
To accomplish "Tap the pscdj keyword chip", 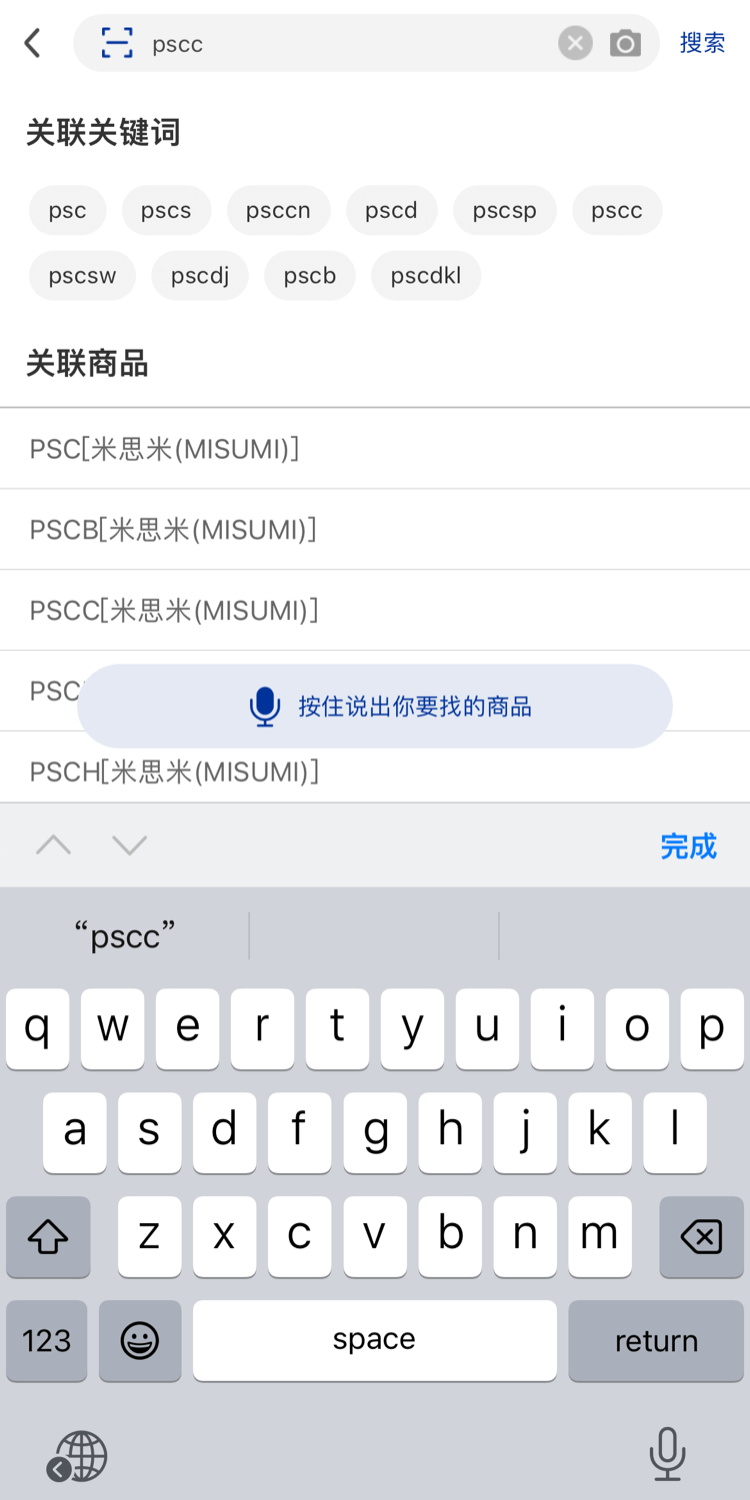I will (x=200, y=276).
